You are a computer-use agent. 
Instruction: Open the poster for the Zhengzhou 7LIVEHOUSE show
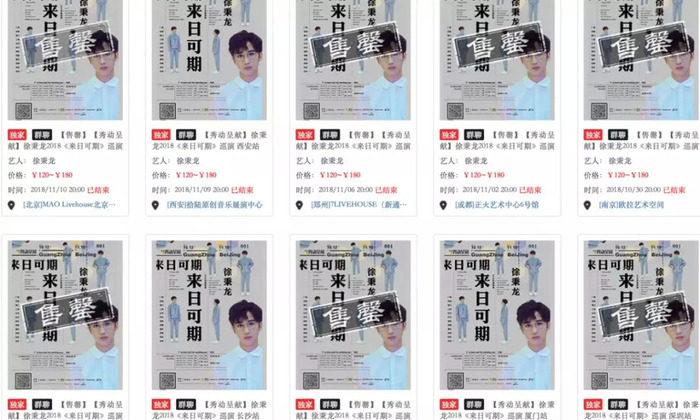tap(354, 60)
